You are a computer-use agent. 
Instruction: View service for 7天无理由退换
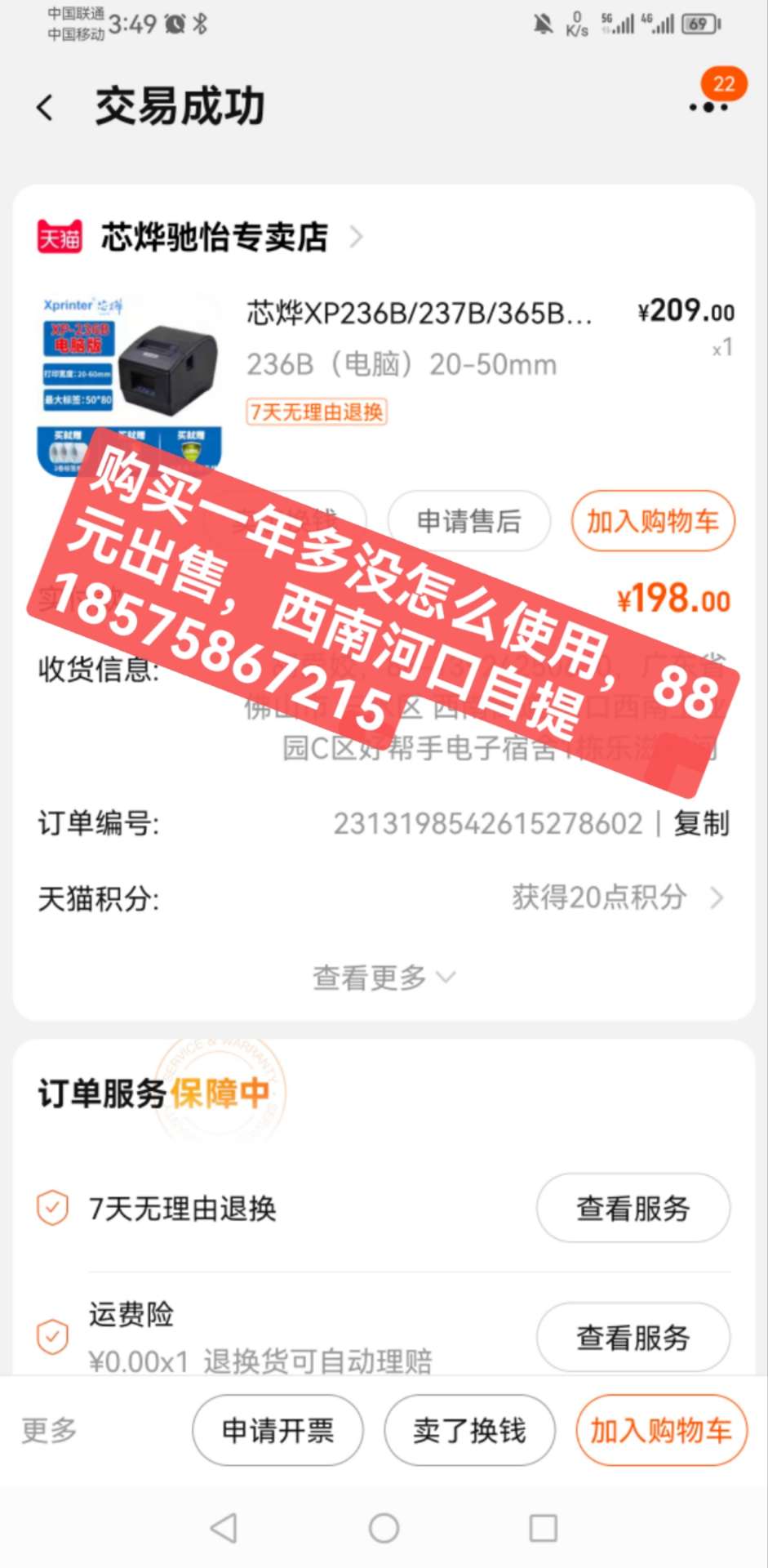point(633,1208)
